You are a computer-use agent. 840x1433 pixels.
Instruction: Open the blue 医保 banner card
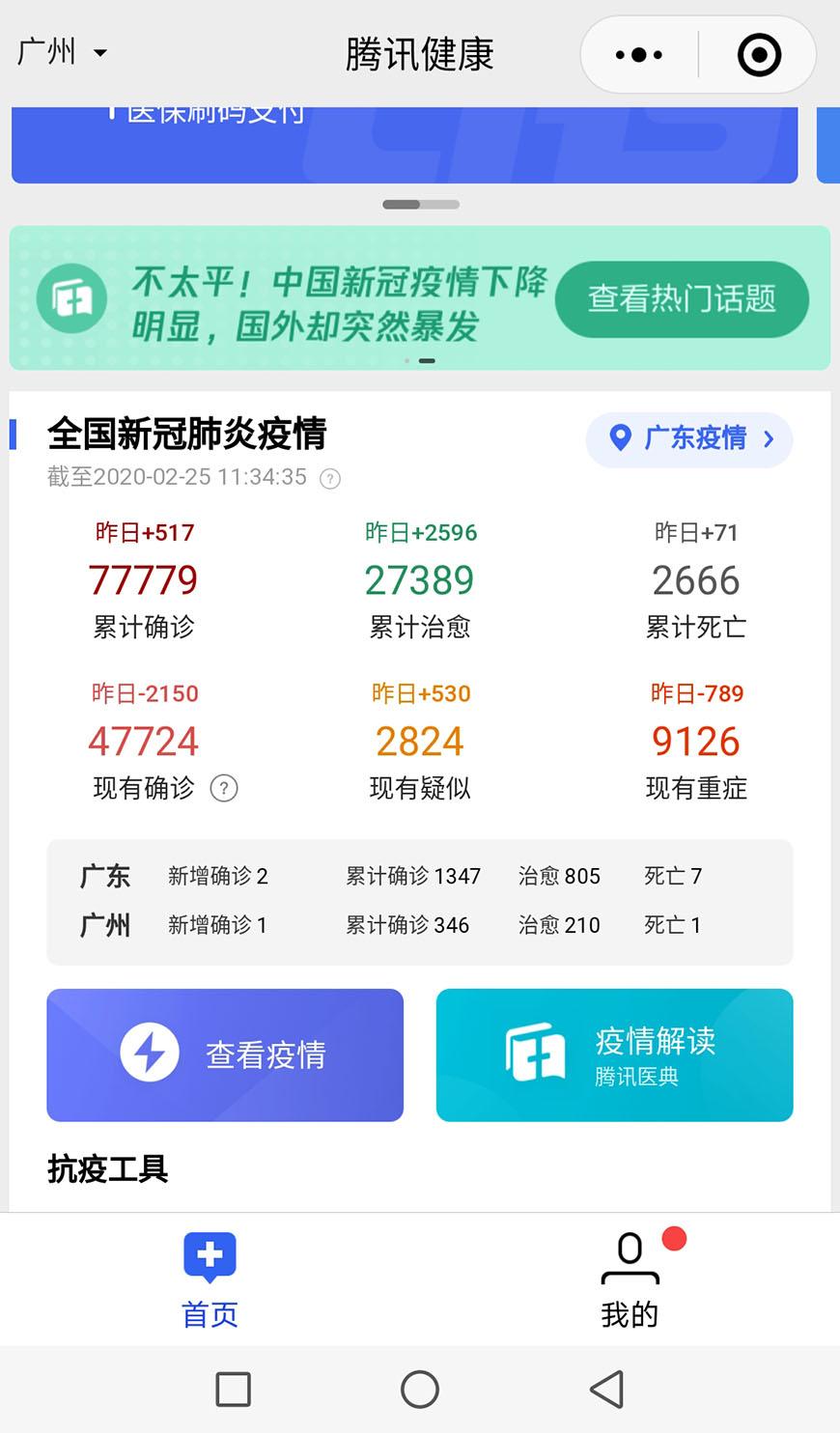404,145
